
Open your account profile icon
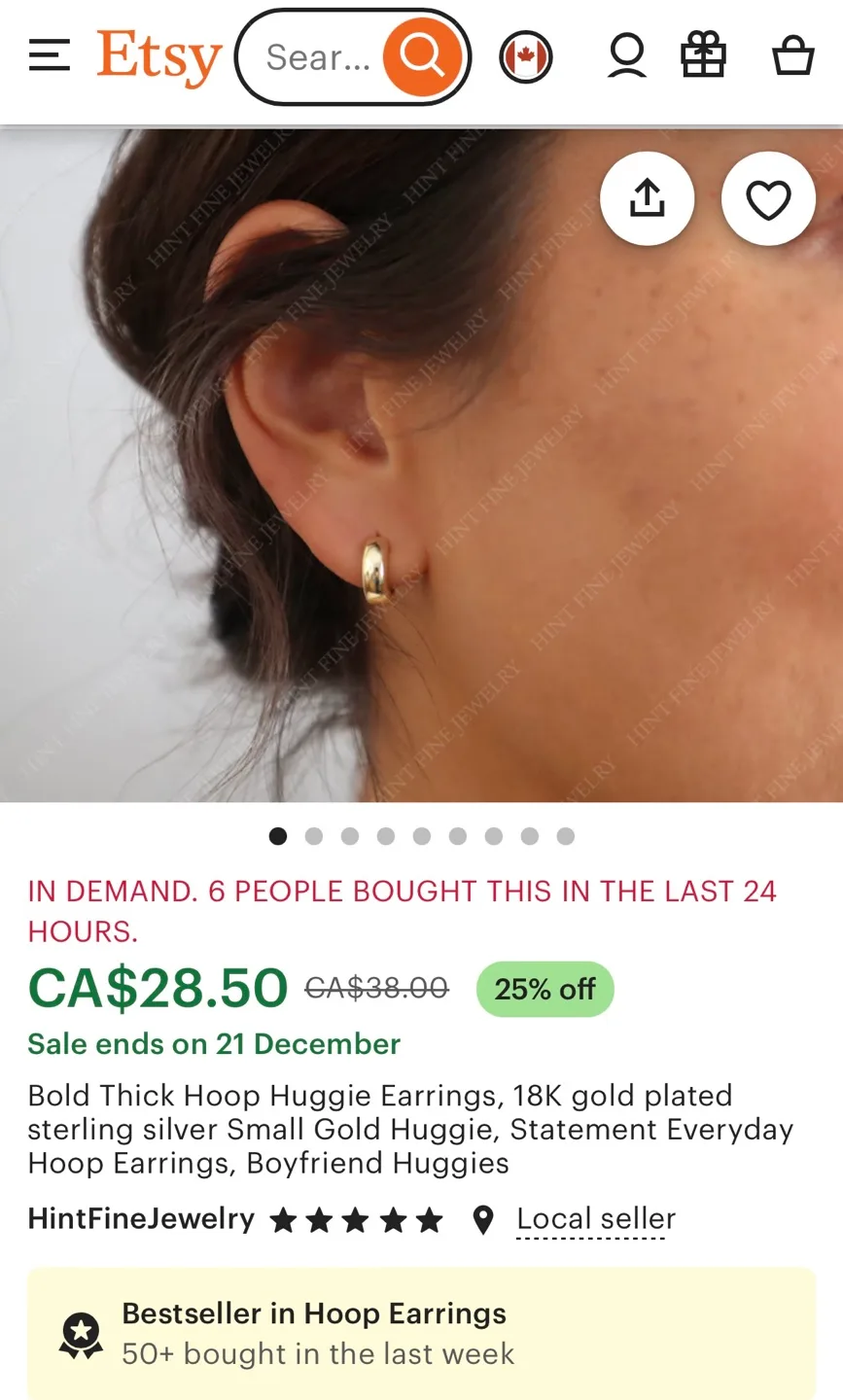click(x=627, y=55)
